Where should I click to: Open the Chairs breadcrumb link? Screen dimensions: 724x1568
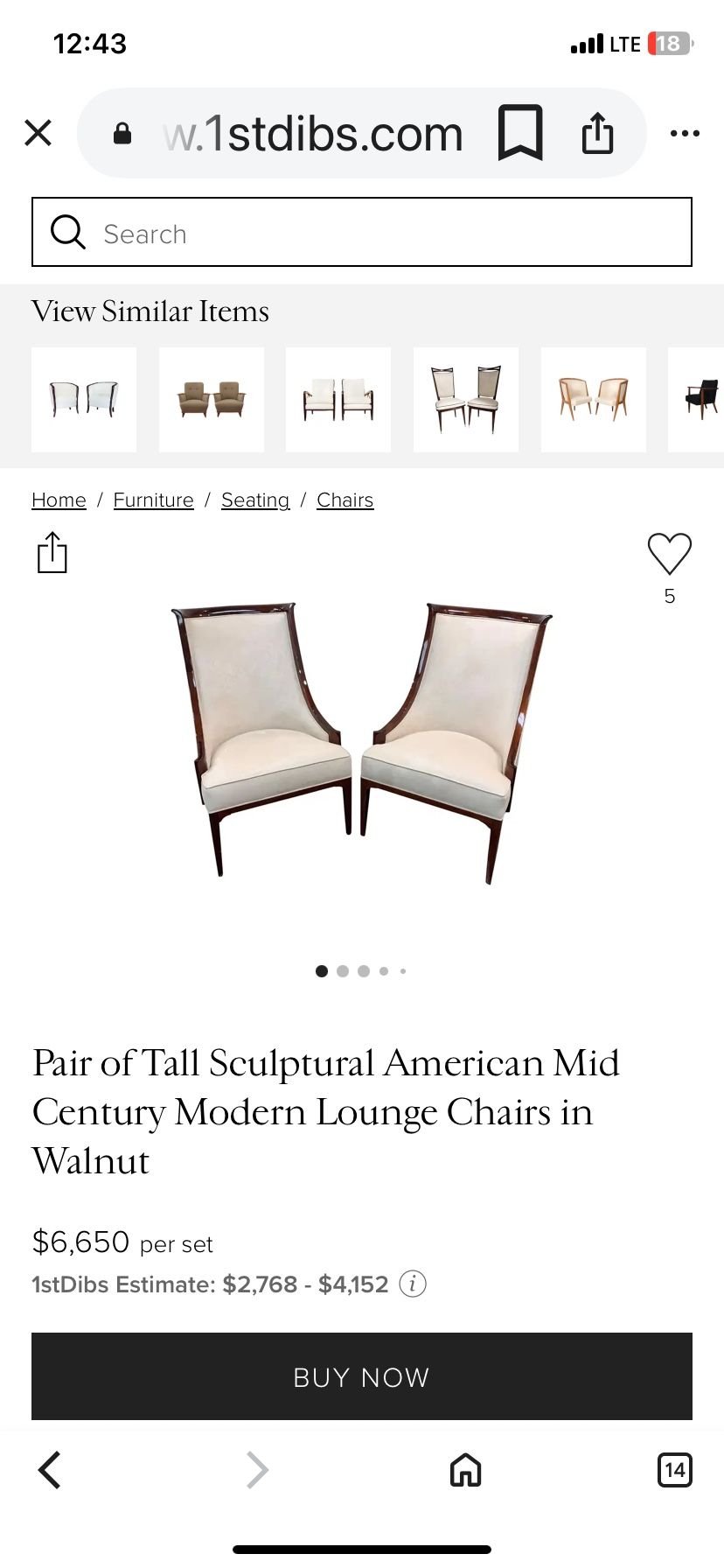click(x=345, y=500)
